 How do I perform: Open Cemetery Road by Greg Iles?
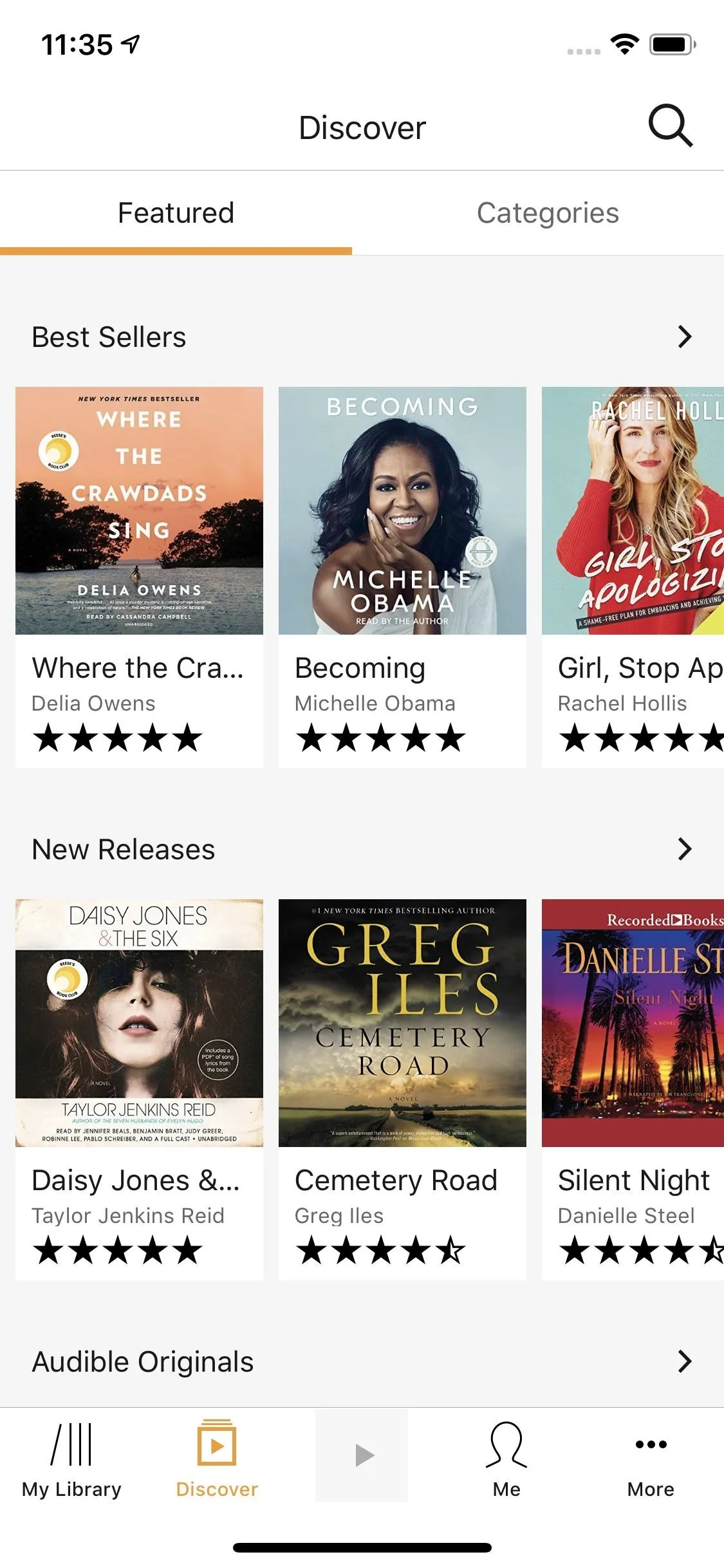[402, 1089]
